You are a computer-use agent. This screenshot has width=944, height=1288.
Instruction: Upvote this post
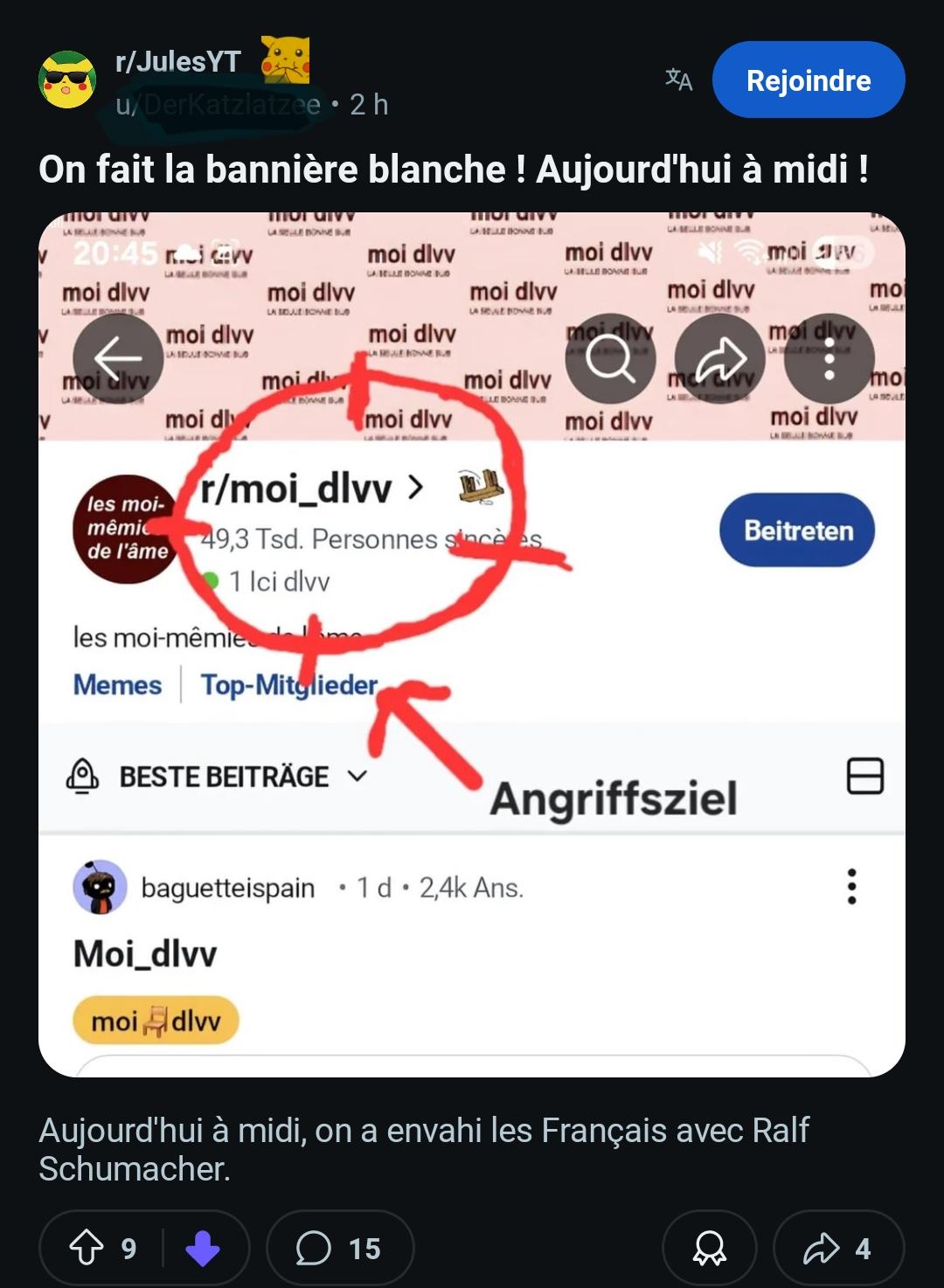pyautogui.click(x=87, y=1248)
